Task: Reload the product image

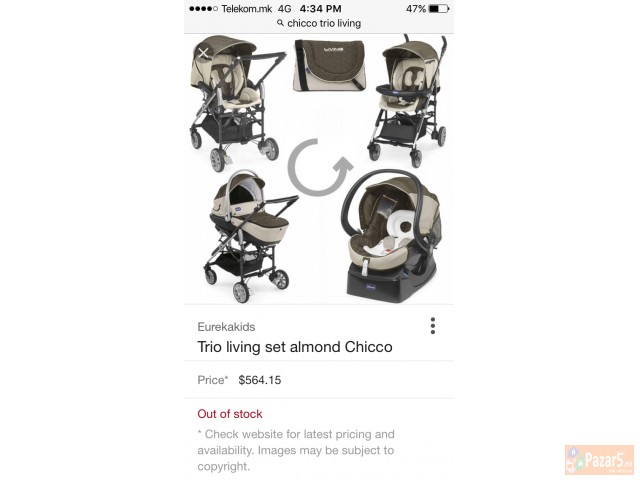Action: pyautogui.click(x=319, y=169)
